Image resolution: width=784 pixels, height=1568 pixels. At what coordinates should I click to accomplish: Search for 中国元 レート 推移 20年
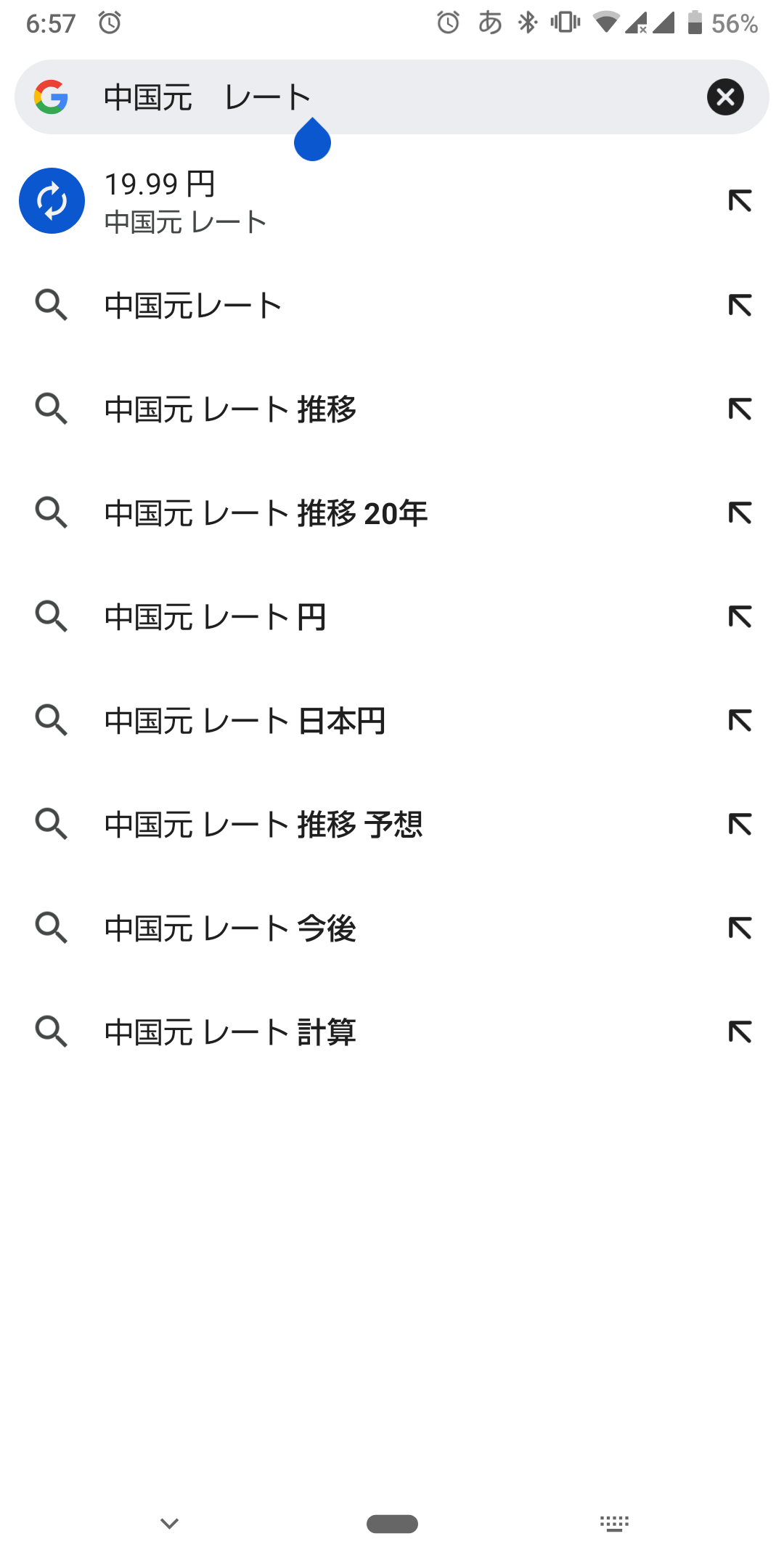(392, 513)
